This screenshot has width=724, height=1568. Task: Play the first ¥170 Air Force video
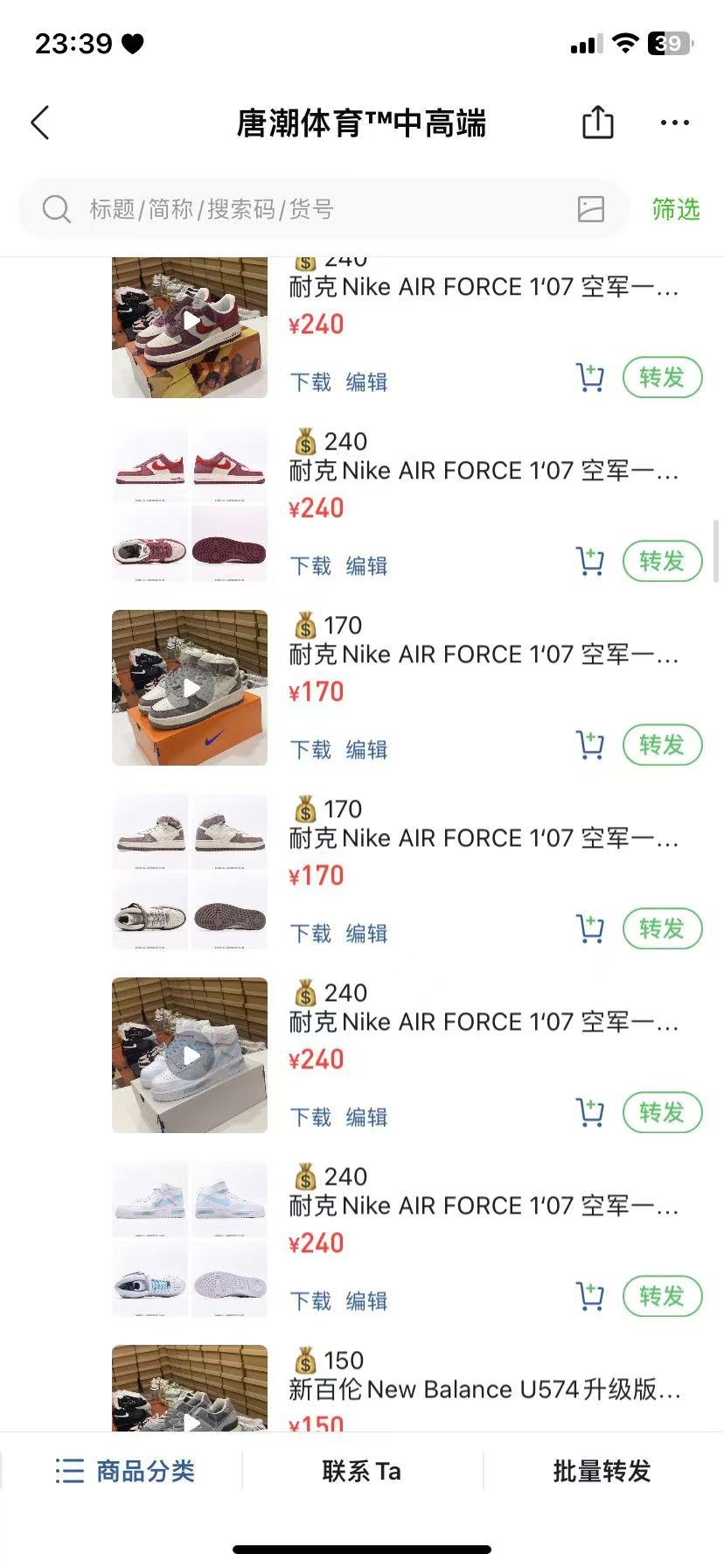tap(190, 688)
